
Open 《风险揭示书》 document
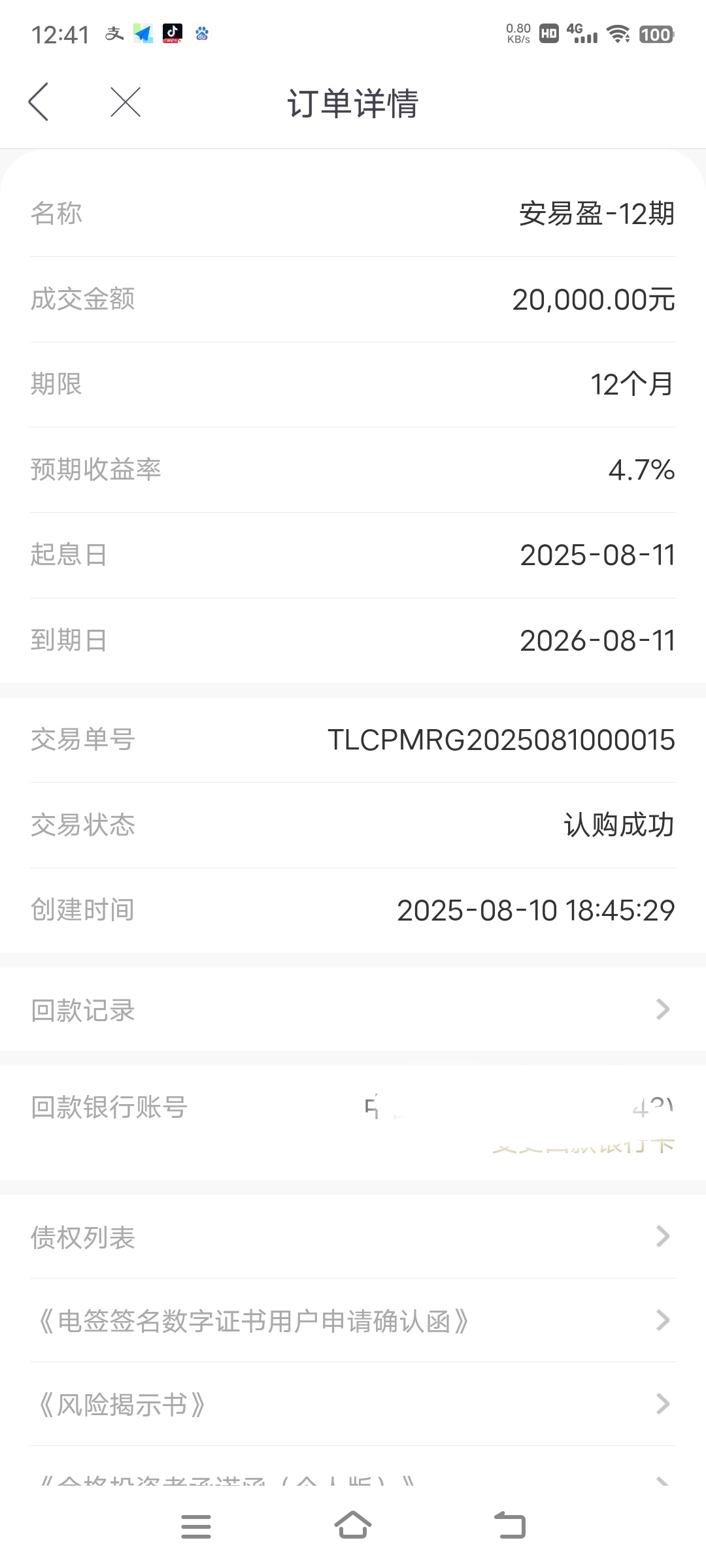point(353,1404)
